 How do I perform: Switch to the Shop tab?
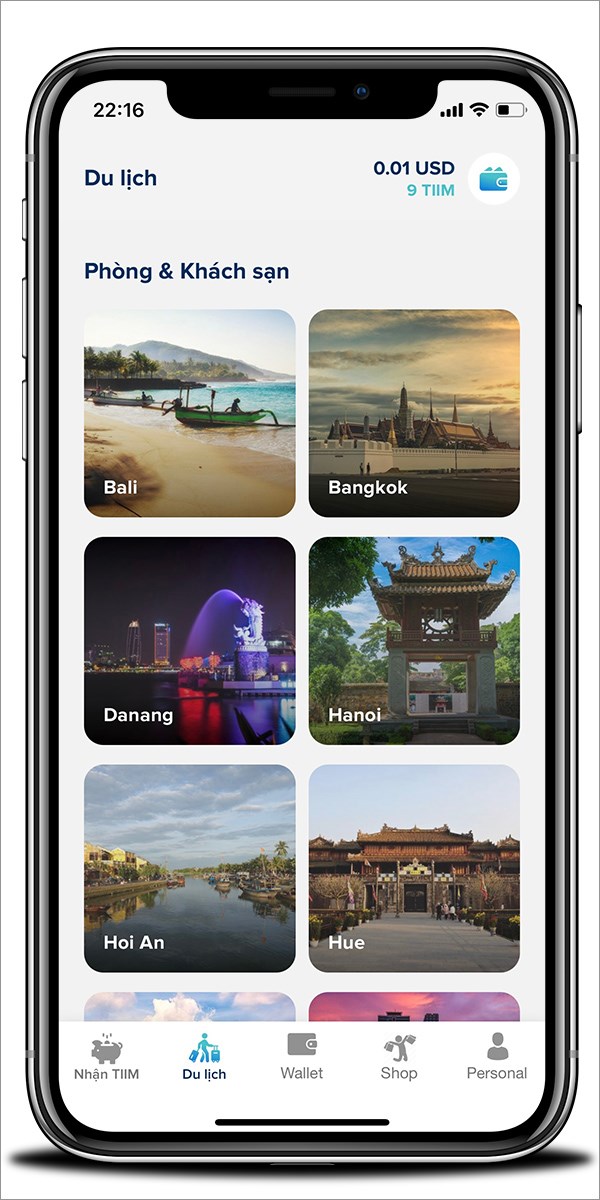click(x=398, y=1058)
